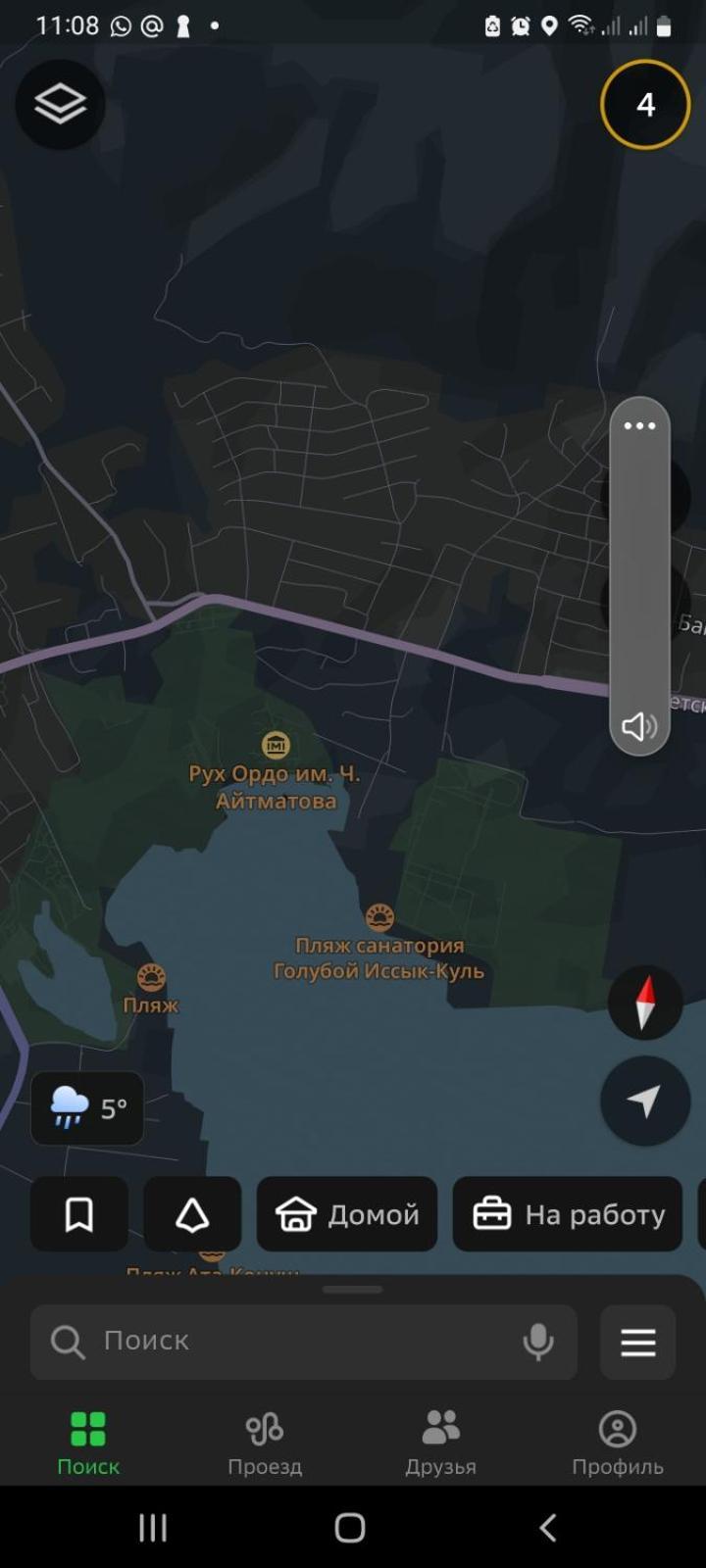Switch to the Проезд tab

(265, 1443)
